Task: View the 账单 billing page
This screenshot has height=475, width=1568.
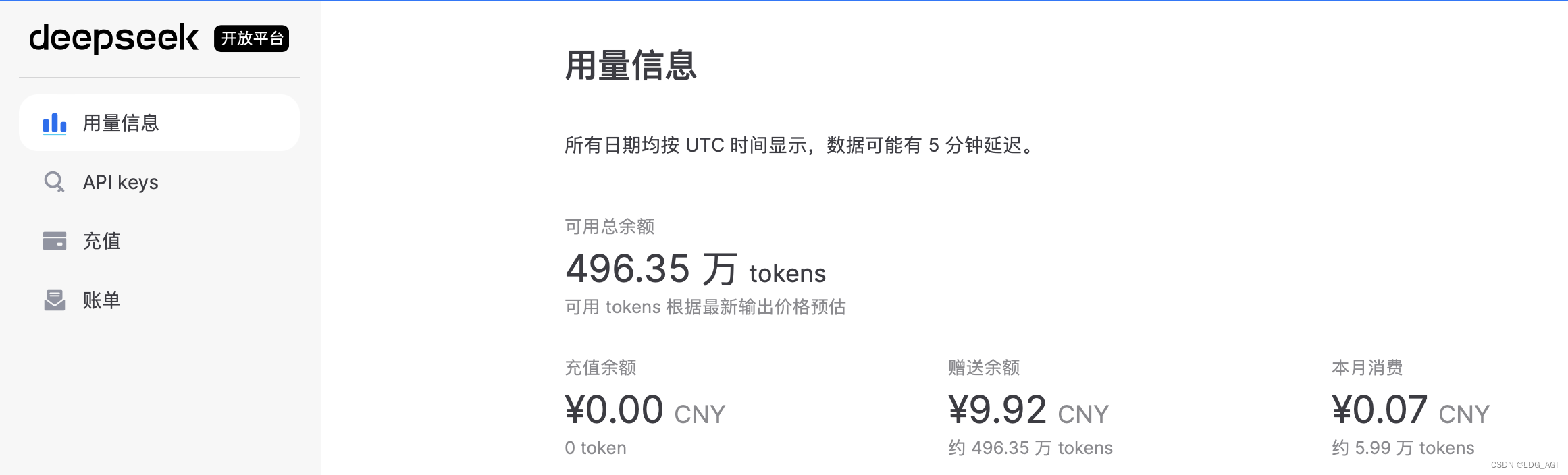Action: click(101, 300)
